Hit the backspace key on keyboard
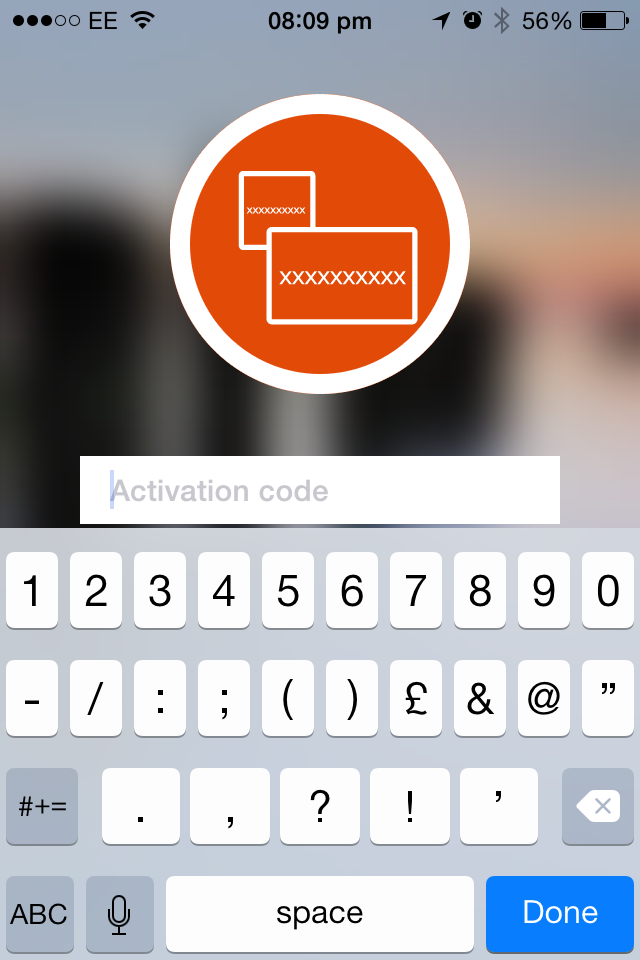This screenshot has height=960, width=640. (x=598, y=806)
